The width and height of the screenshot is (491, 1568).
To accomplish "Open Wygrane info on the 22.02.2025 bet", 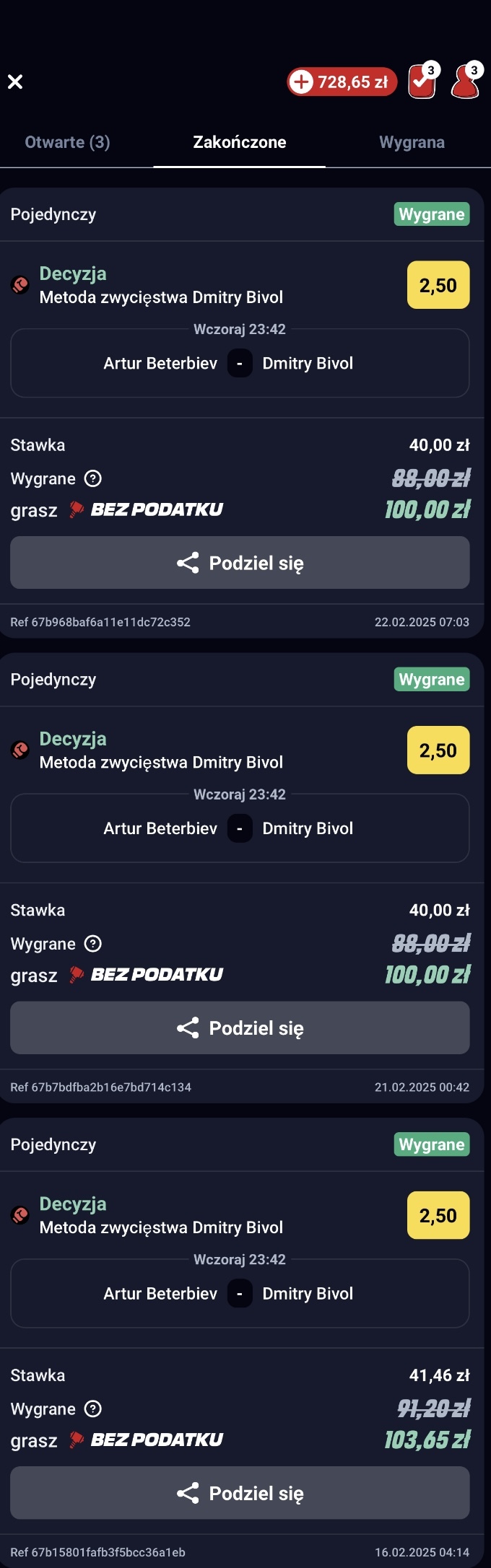I will coord(93,478).
